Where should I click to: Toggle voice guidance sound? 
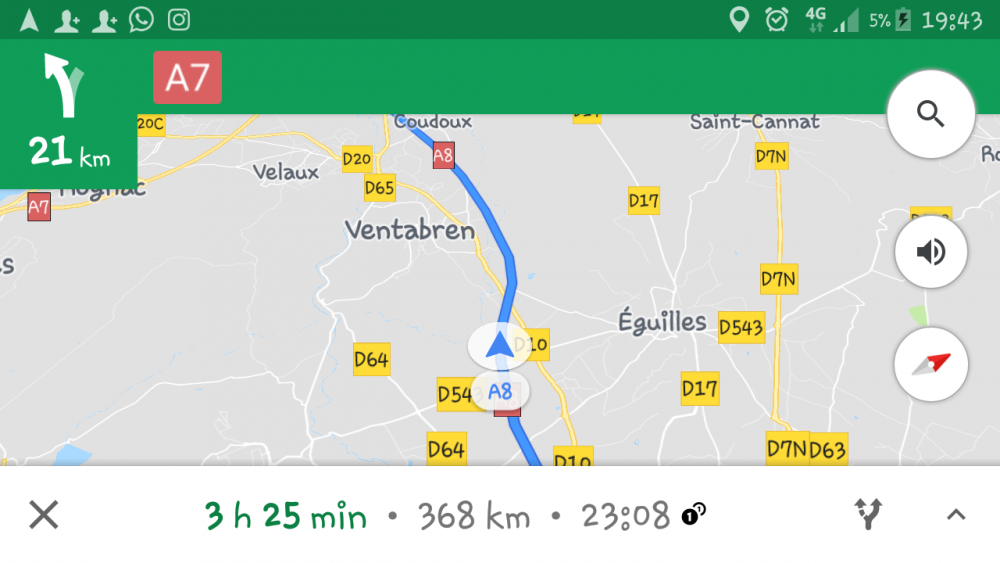(930, 251)
